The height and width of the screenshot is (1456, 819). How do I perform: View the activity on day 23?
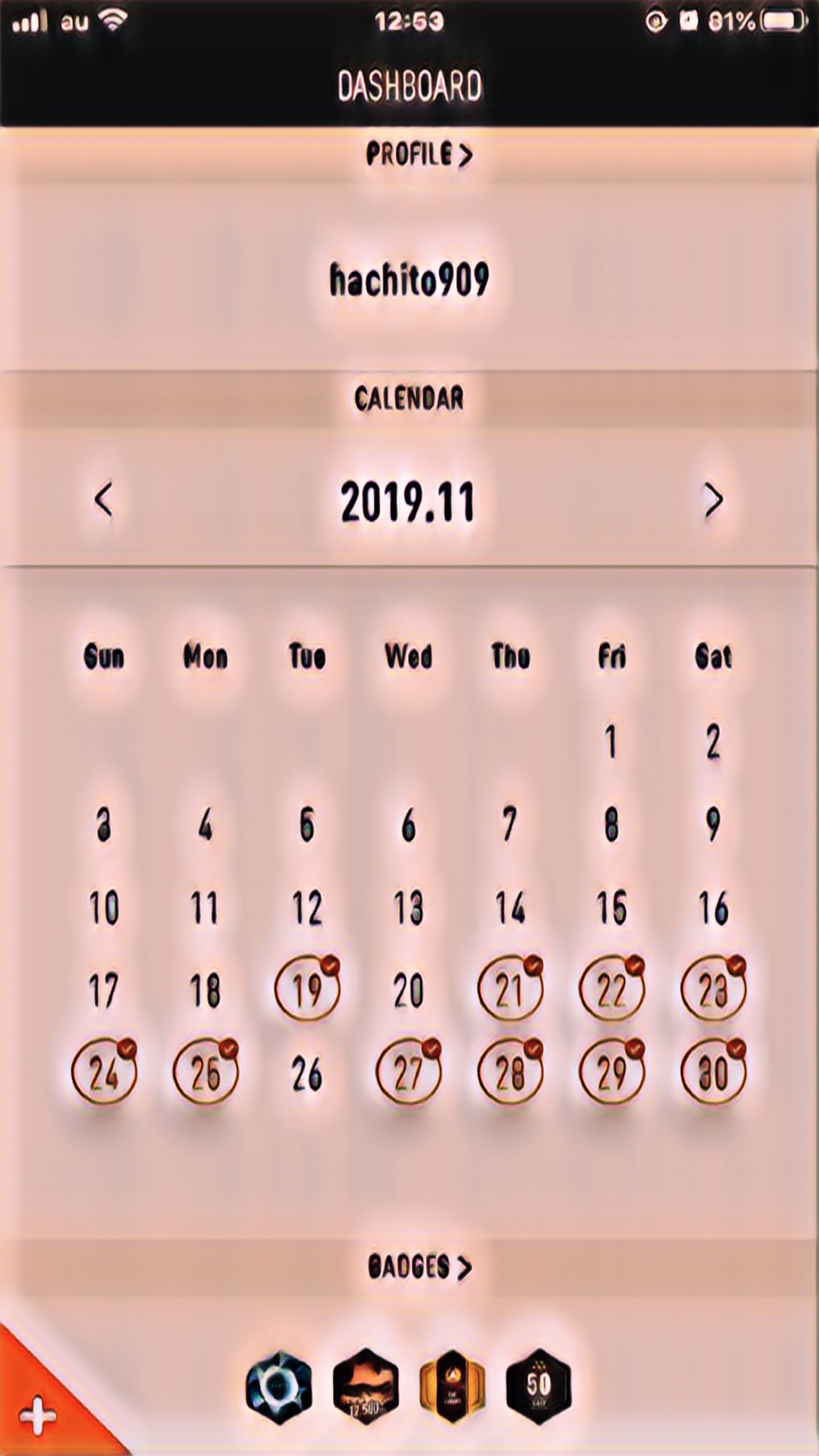(713, 990)
